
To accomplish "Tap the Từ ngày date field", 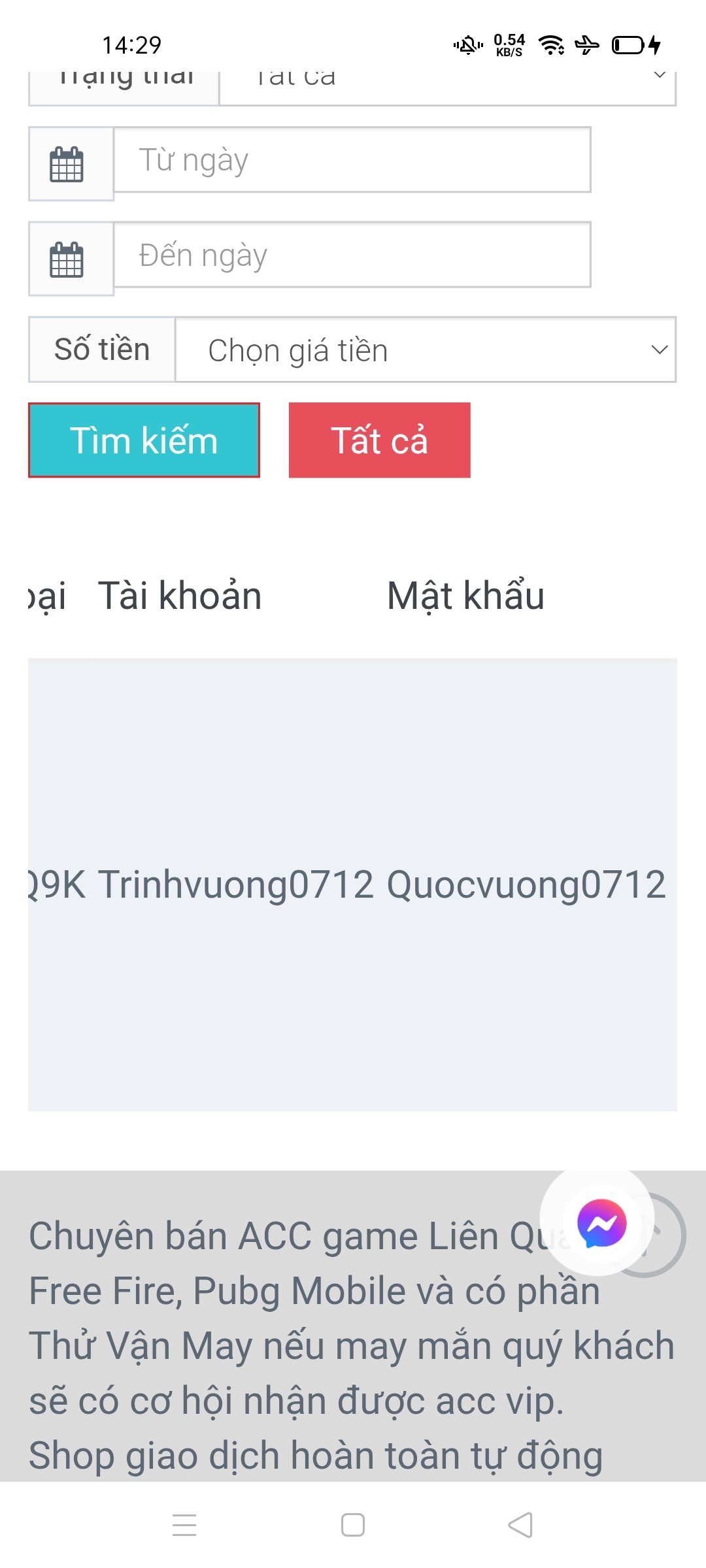I will pos(352,160).
